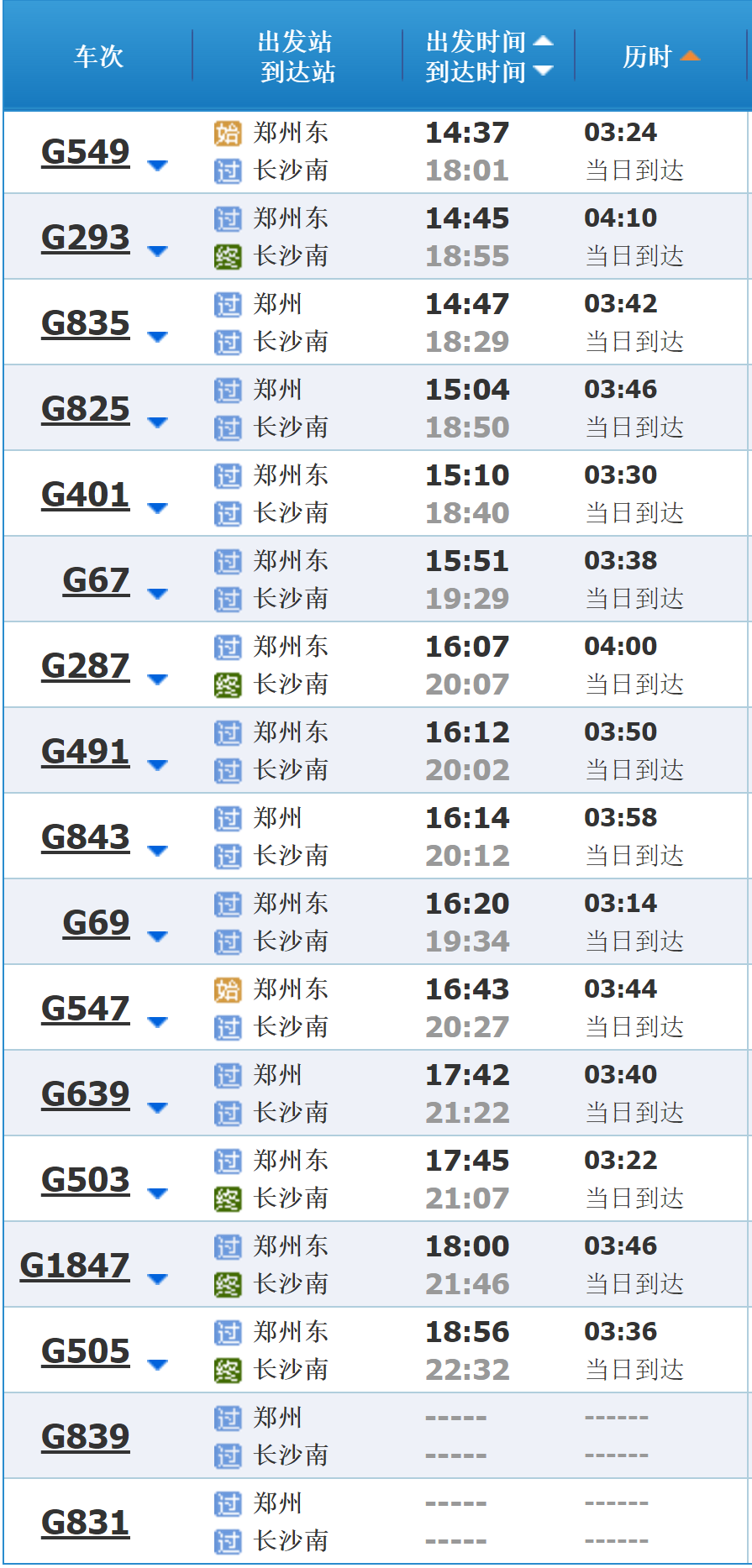Click the 始 origin badge beside G549's 郑州东
Image resolution: width=752 pixels, height=1568 pixels.
(x=227, y=133)
